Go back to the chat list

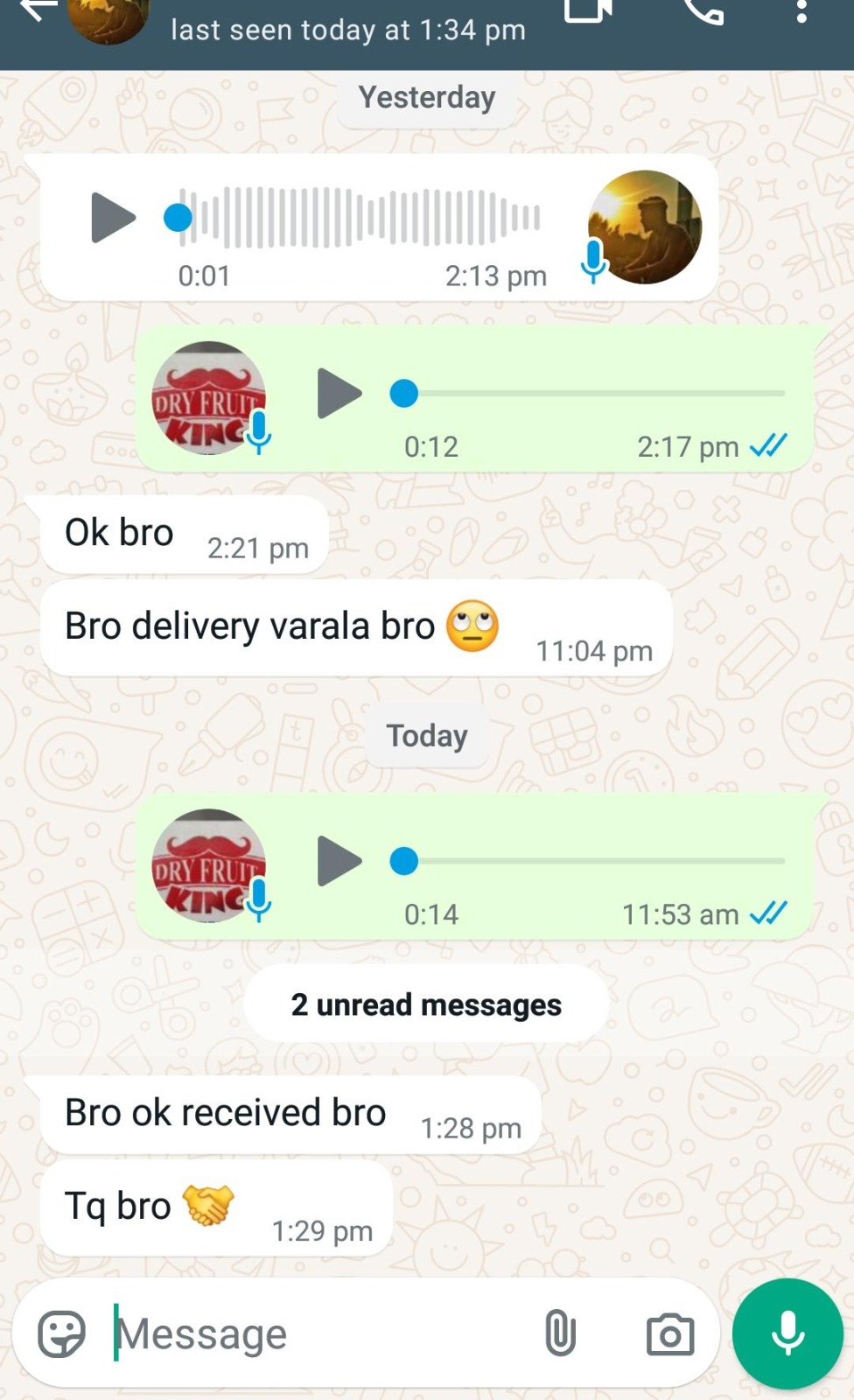tap(37, 10)
